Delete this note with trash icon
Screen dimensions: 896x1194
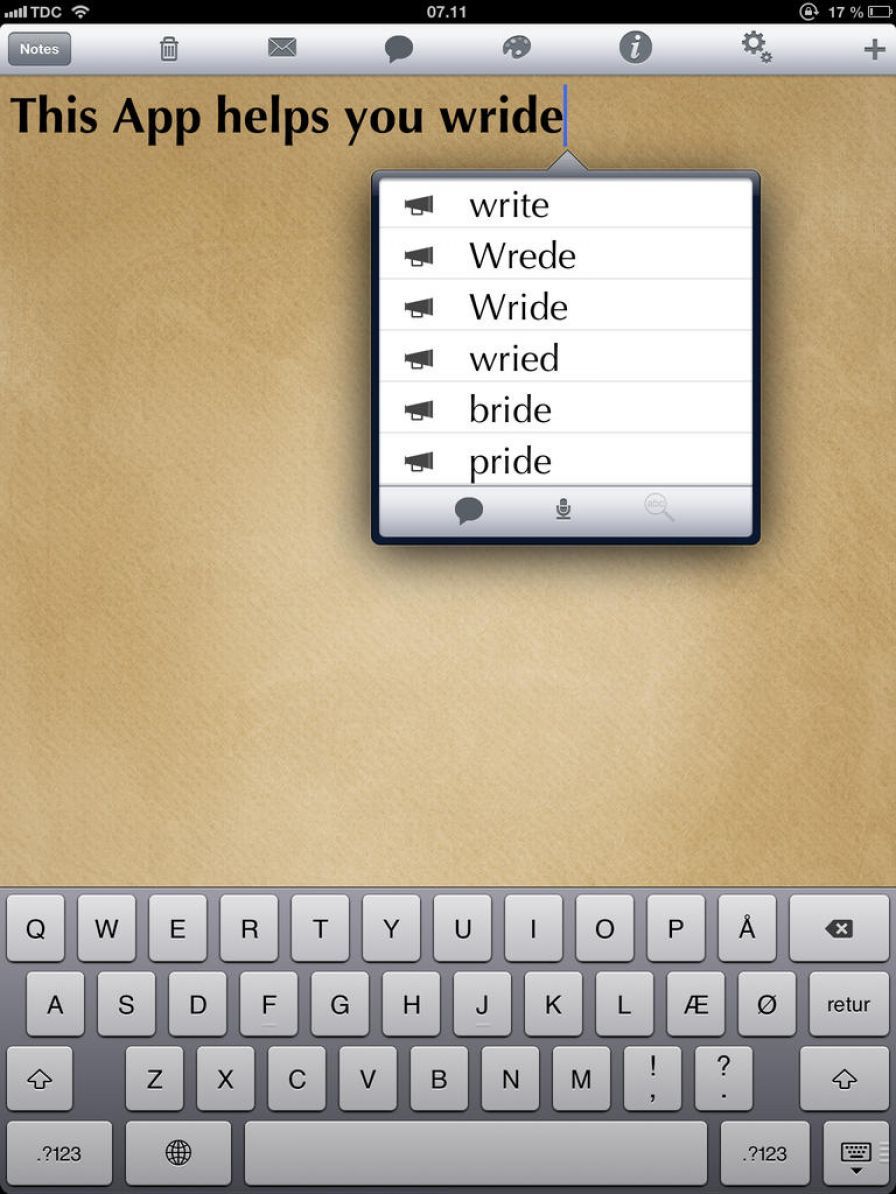coord(169,48)
